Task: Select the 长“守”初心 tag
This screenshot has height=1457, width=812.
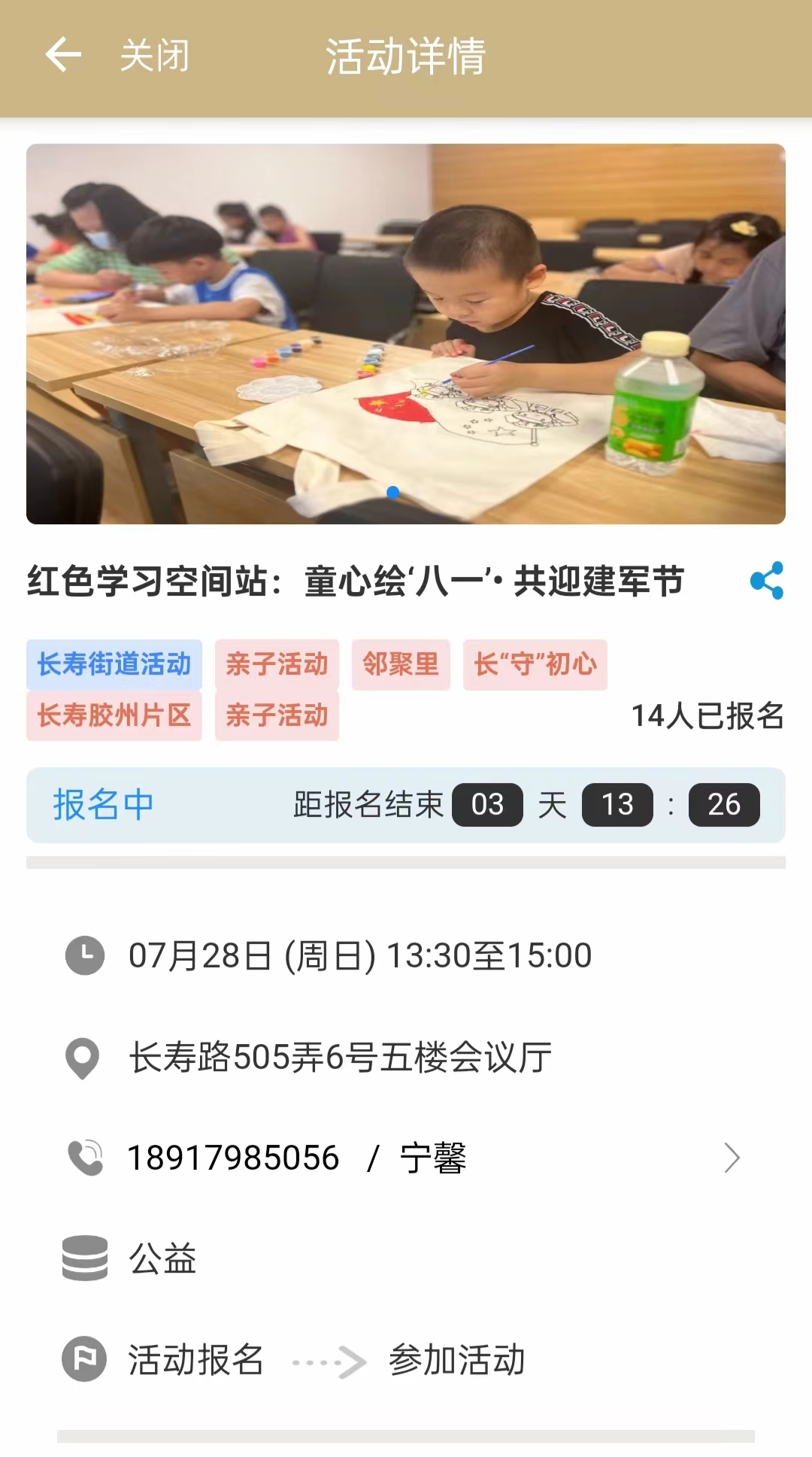Action: tap(535, 665)
